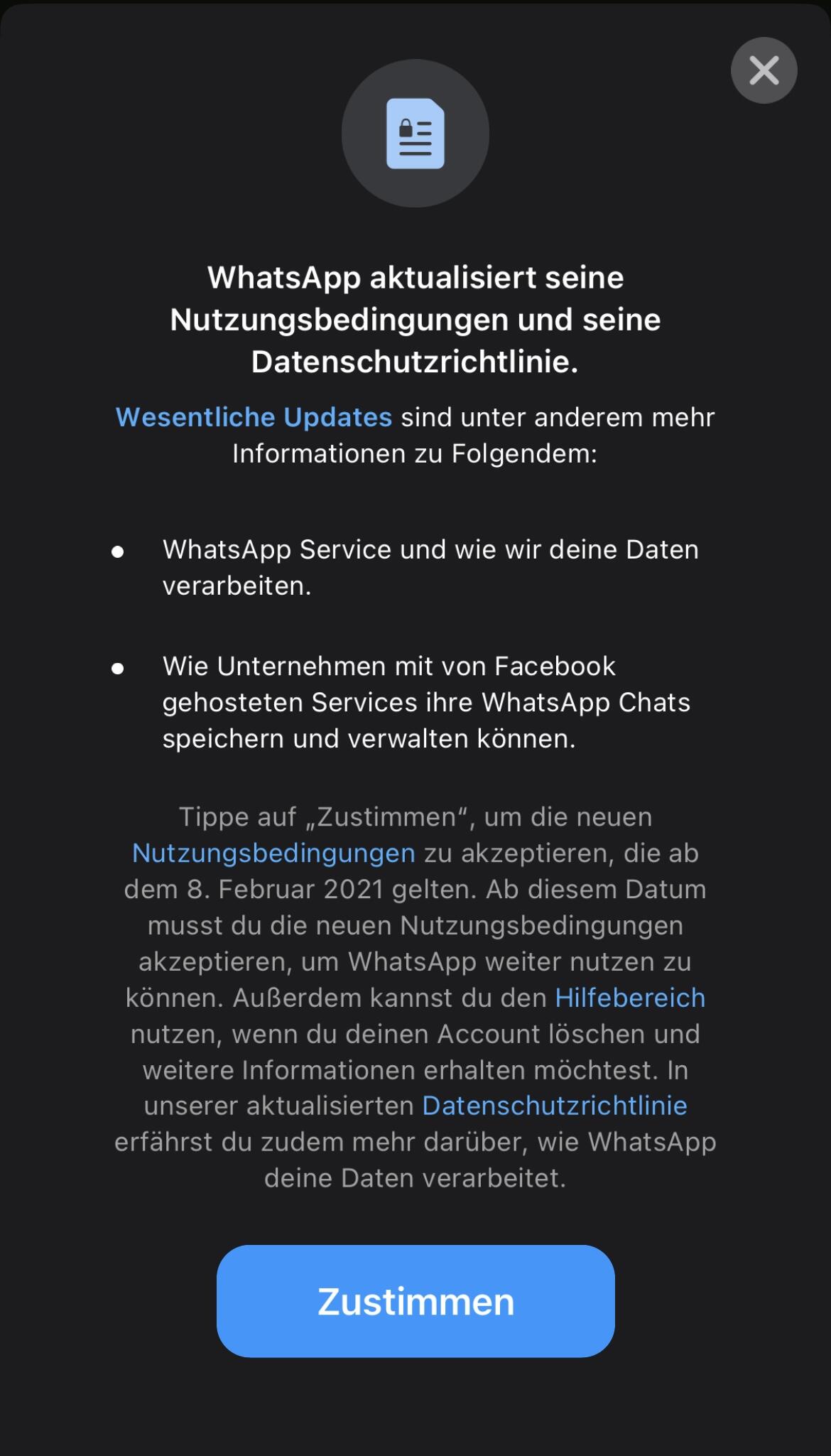Open the Datenschutzrichtlinie link
The width and height of the screenshot is (831, 1456).
click(x=555, y=1106)
